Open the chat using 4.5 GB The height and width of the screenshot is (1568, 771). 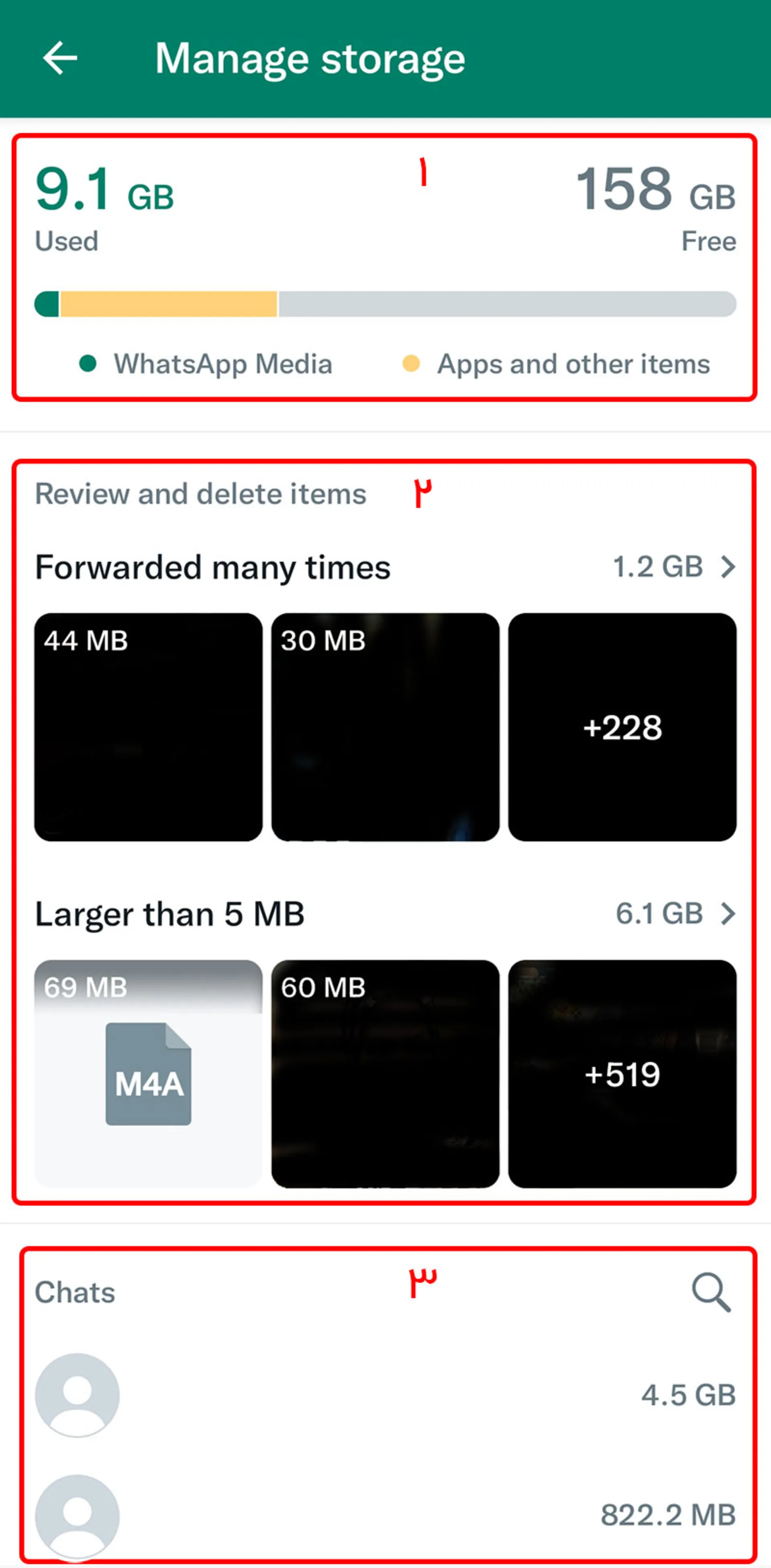point(385,1395)
